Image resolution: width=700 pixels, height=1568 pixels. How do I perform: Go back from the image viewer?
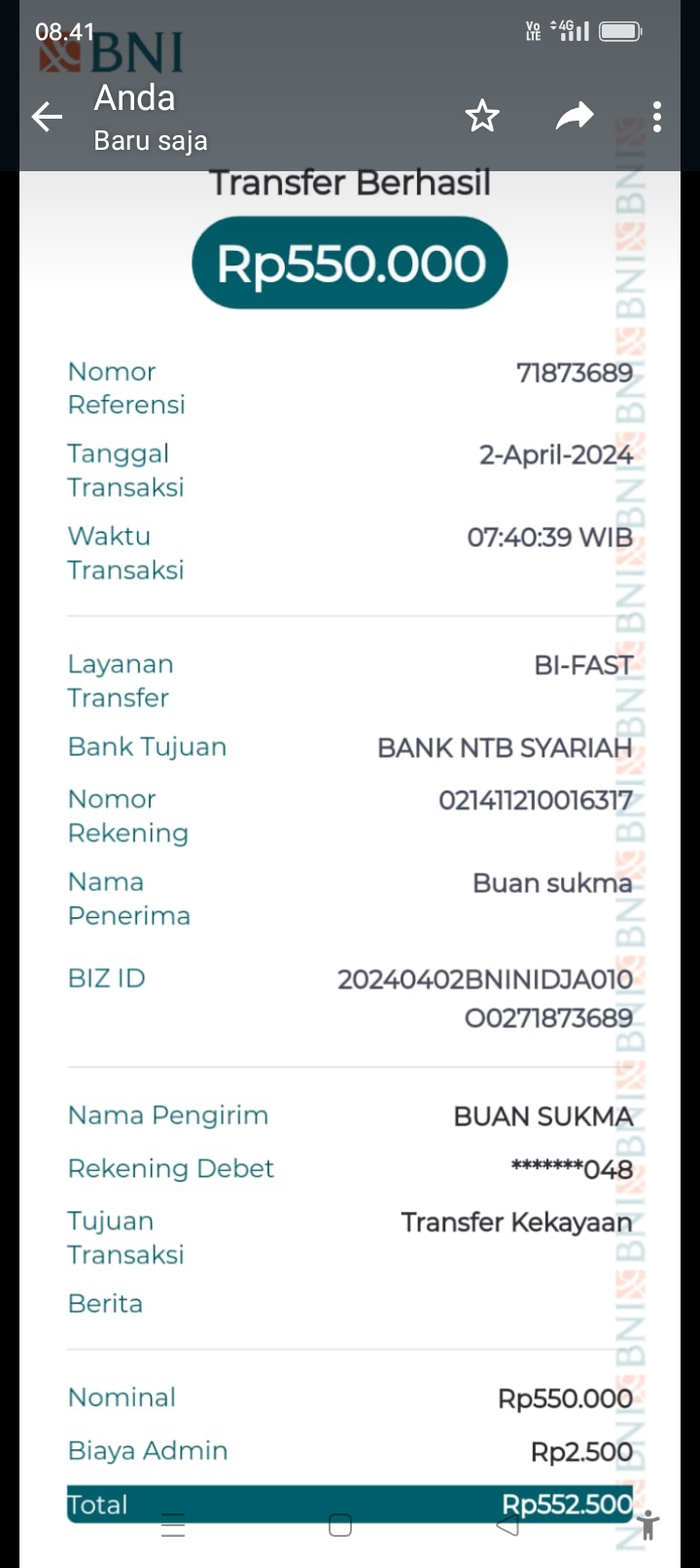[47, 118]
